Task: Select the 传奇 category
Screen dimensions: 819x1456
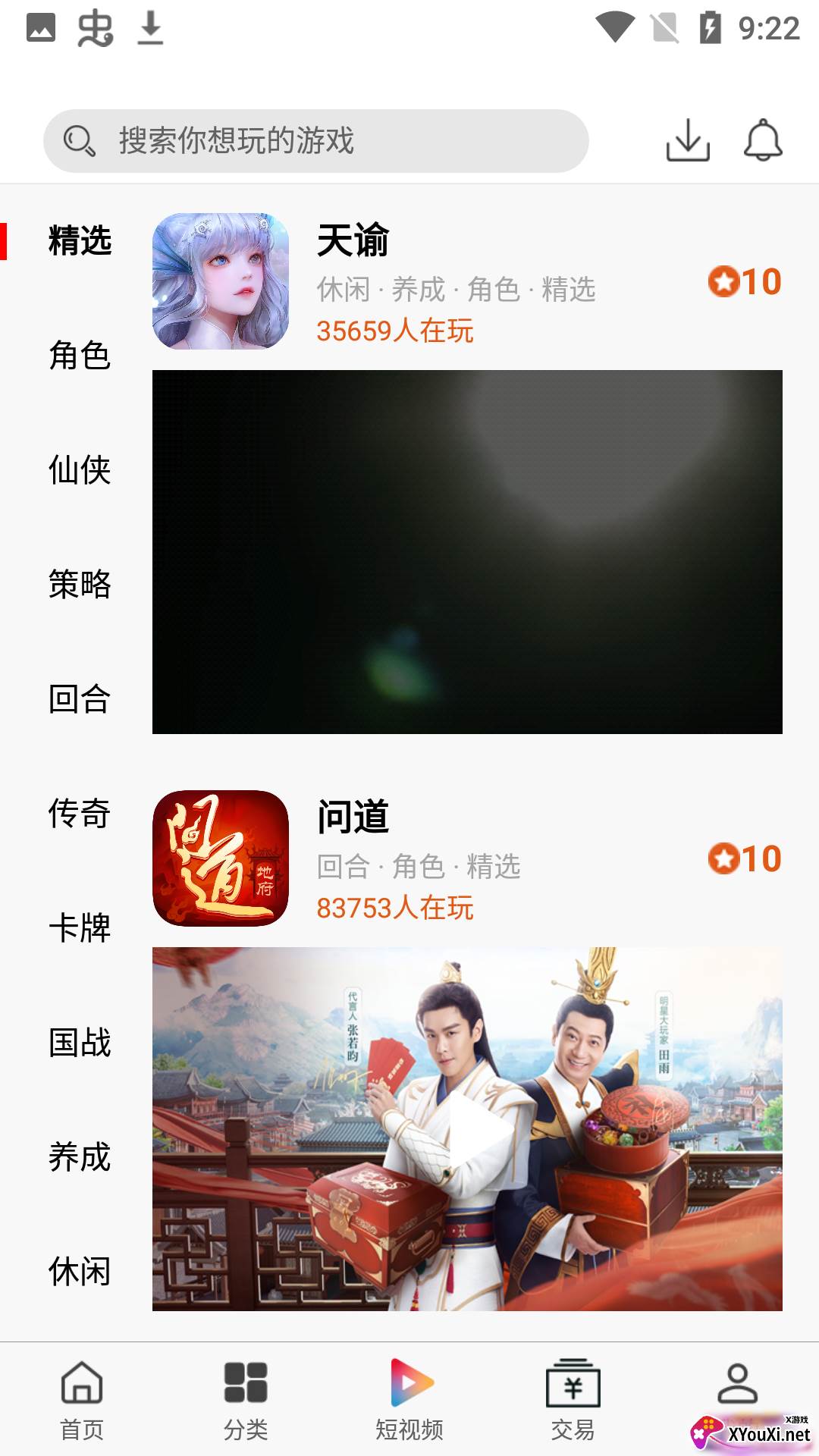Action: [x=80, y=813]
